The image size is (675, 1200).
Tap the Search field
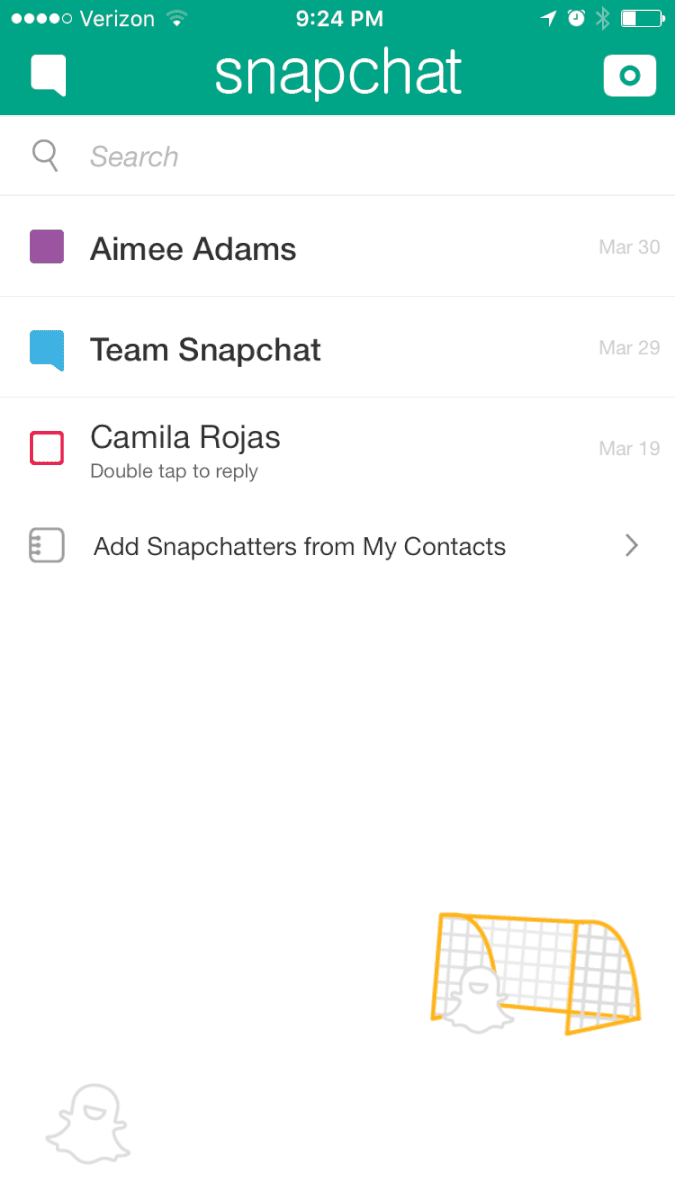click(337, 156)
